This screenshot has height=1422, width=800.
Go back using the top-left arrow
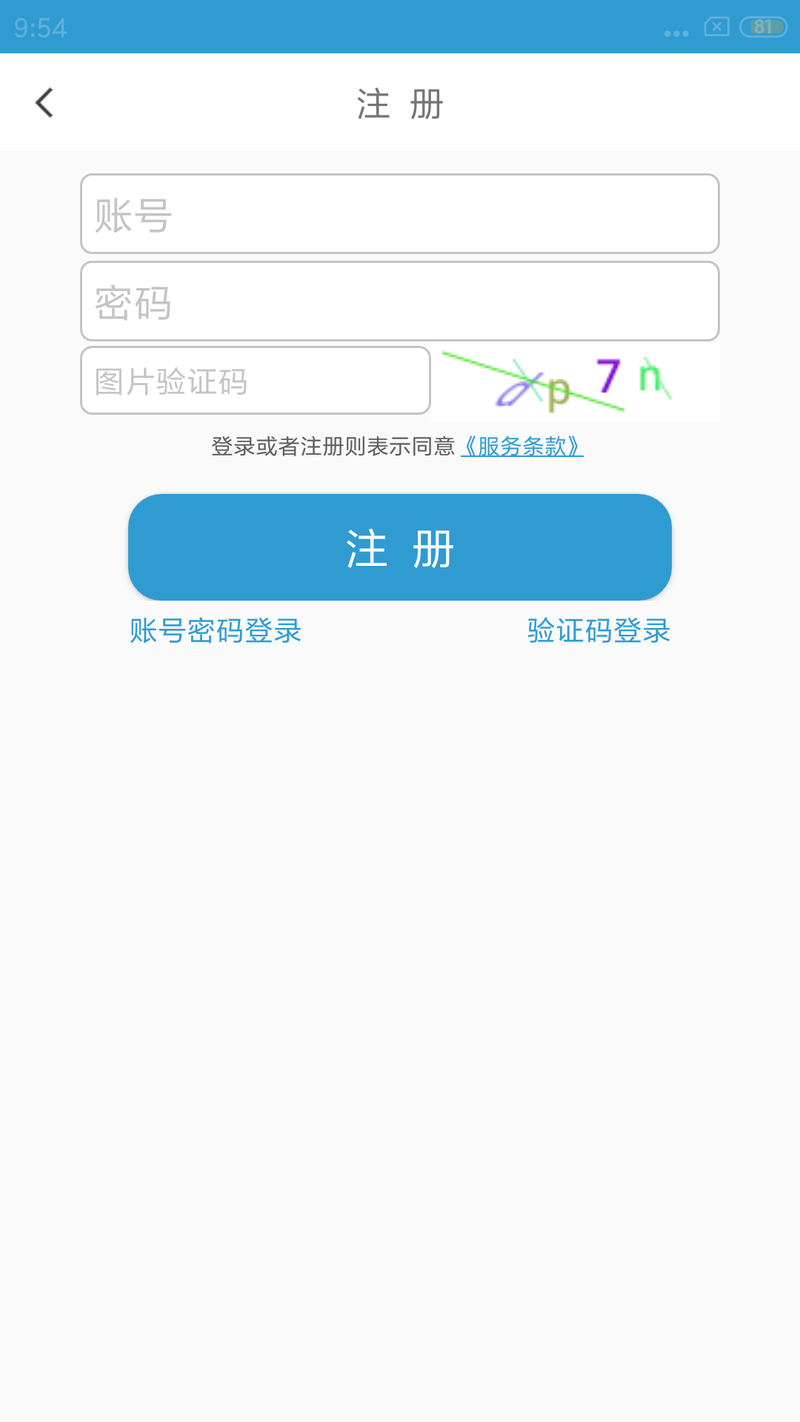(44, 102)
